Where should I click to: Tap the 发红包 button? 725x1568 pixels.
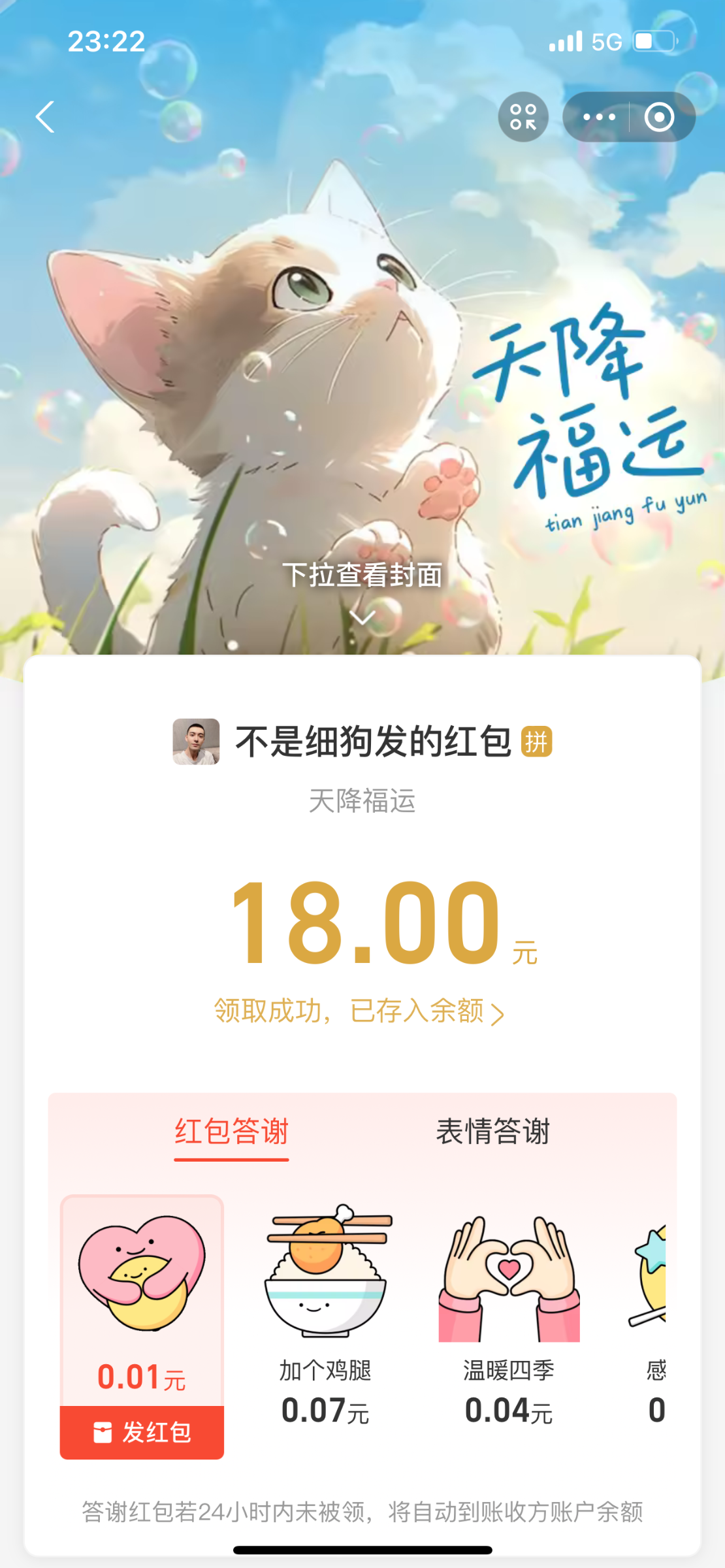coord(142,1432)
